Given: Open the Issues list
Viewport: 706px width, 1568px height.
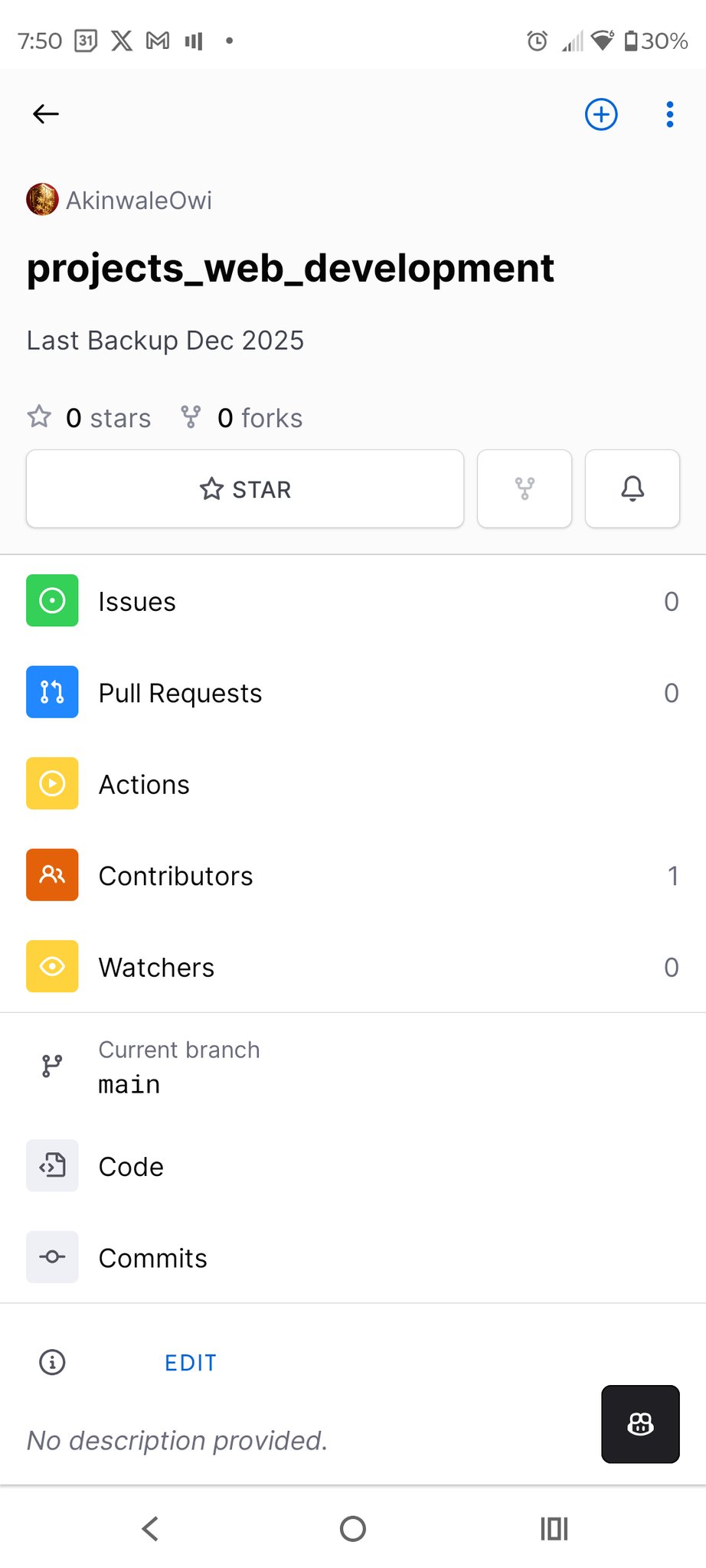Looking at the screenshot, I should point(352,601).
